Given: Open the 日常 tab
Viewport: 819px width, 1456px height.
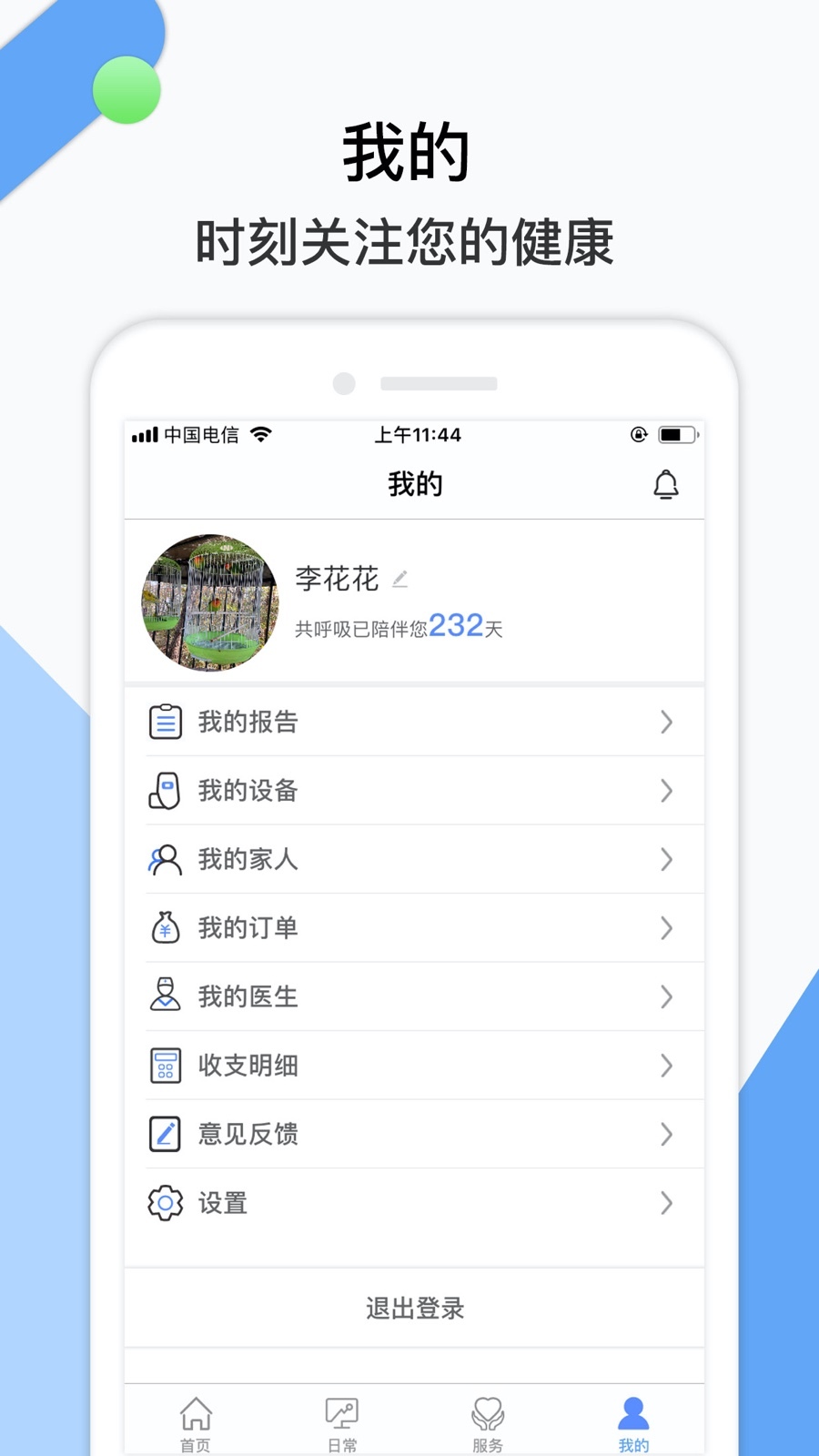Looking at the screenshot, I should pos(341,1420).
